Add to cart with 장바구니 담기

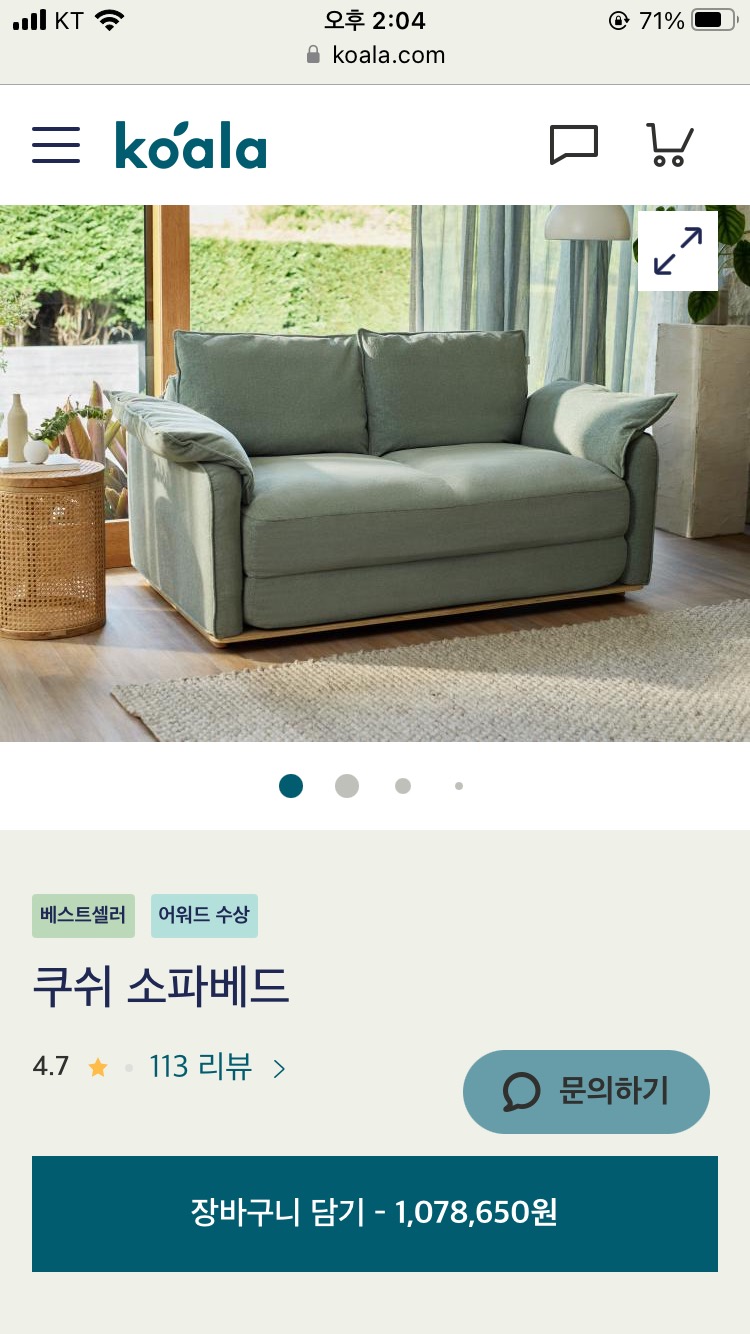pos(375,1214)
